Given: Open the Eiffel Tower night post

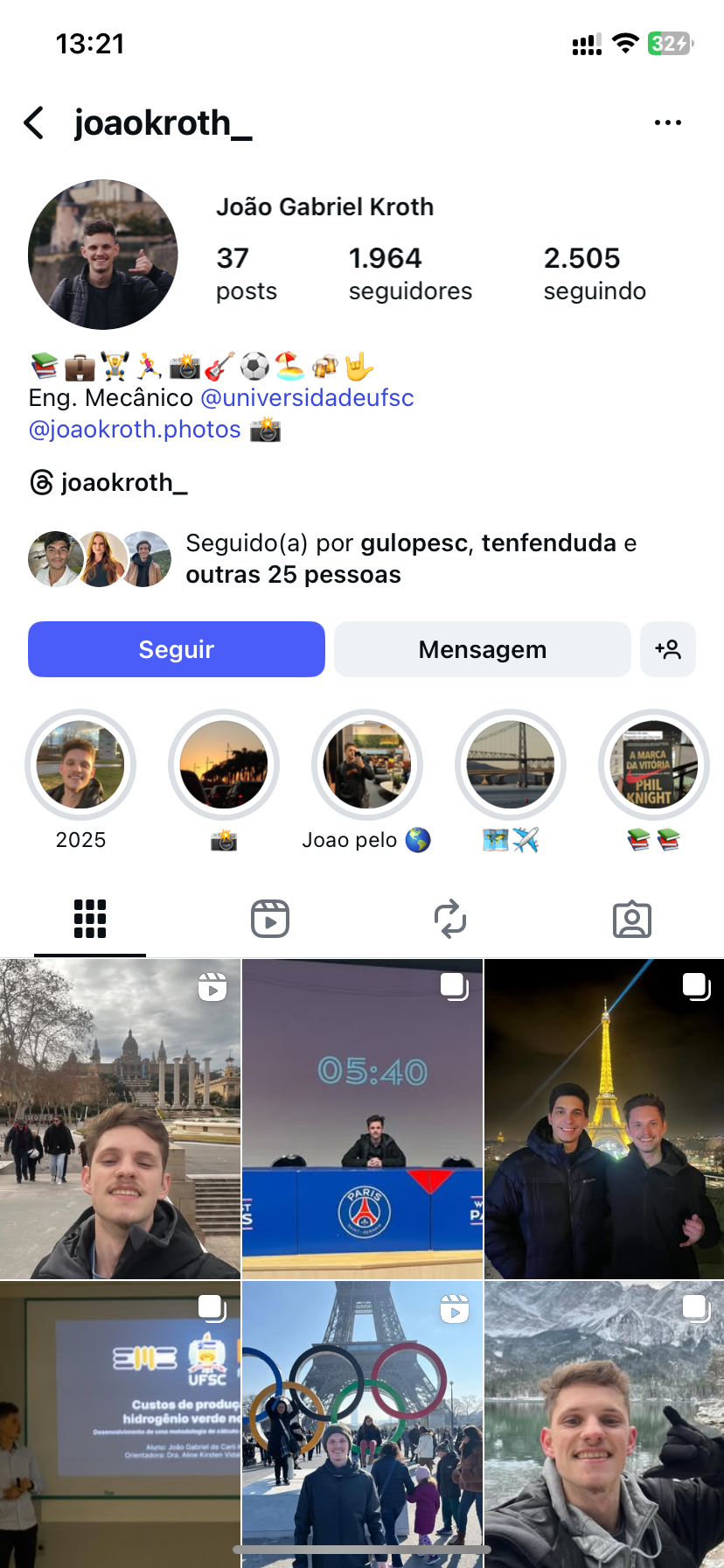Looking at the screenshot, I should pos(604,1118).
